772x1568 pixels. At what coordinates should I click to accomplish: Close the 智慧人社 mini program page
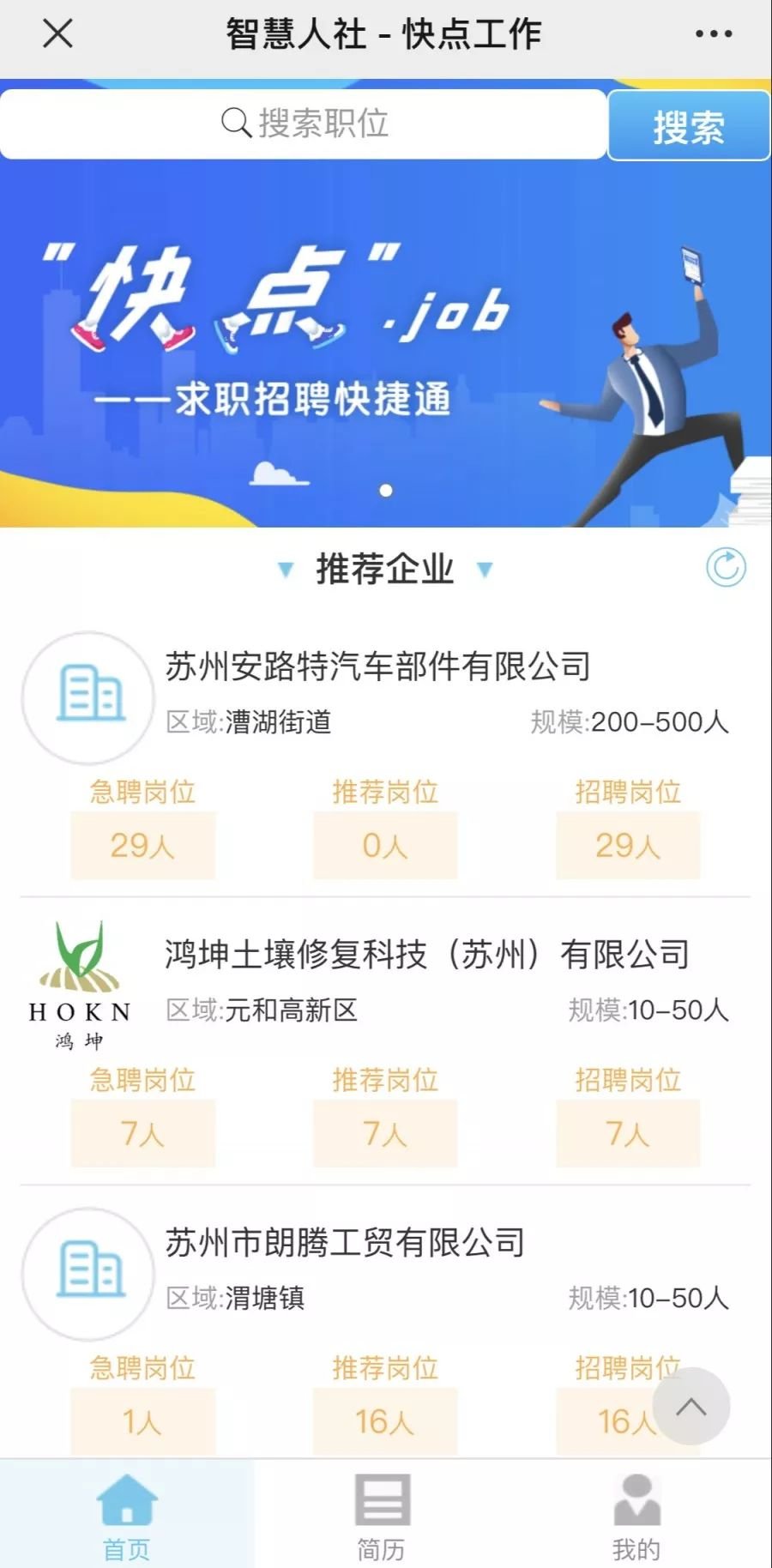tap(57, 34)
